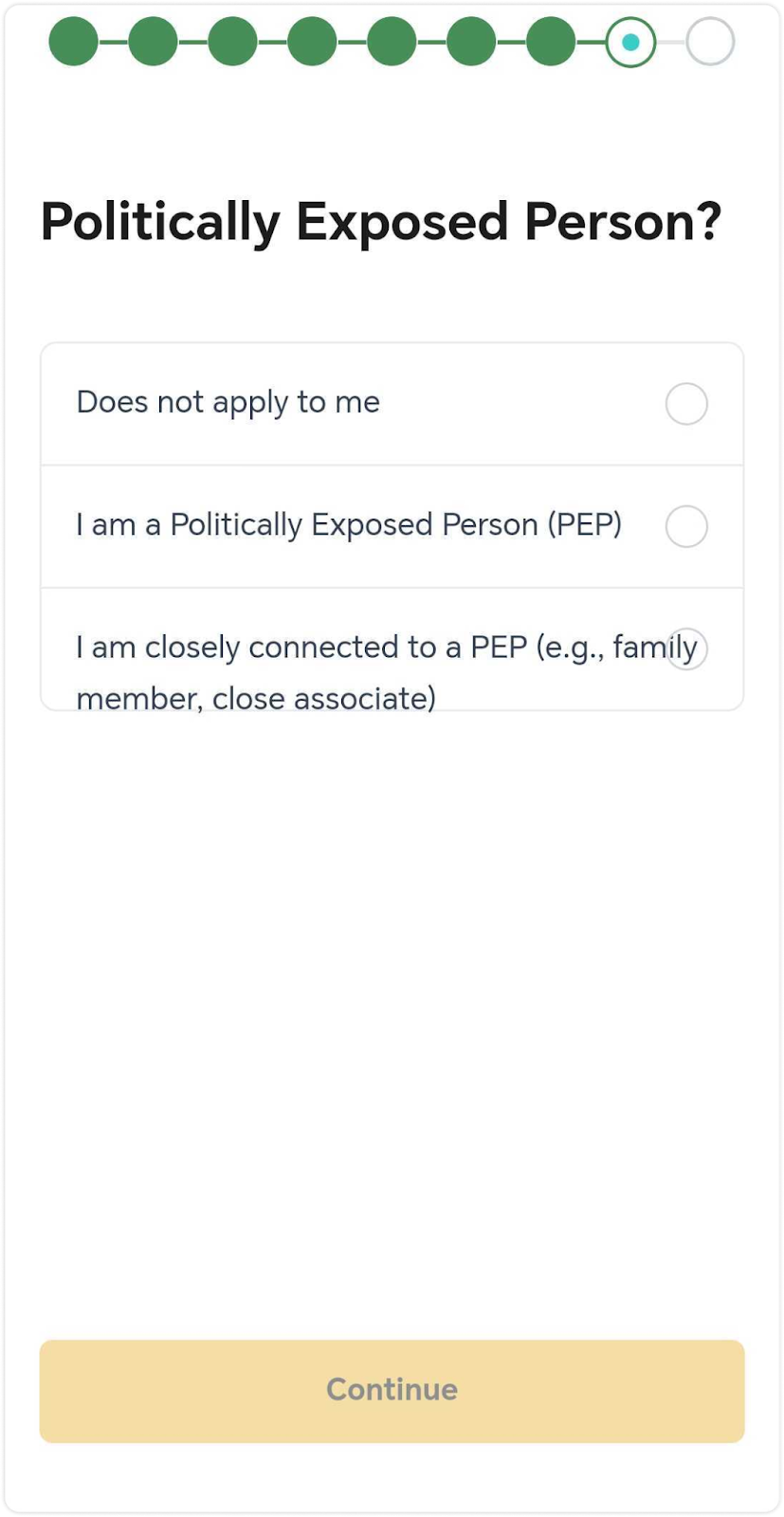Select "Does not apply to me"
Viewport: 784px width, 1517px height.
tap(392, 404)
